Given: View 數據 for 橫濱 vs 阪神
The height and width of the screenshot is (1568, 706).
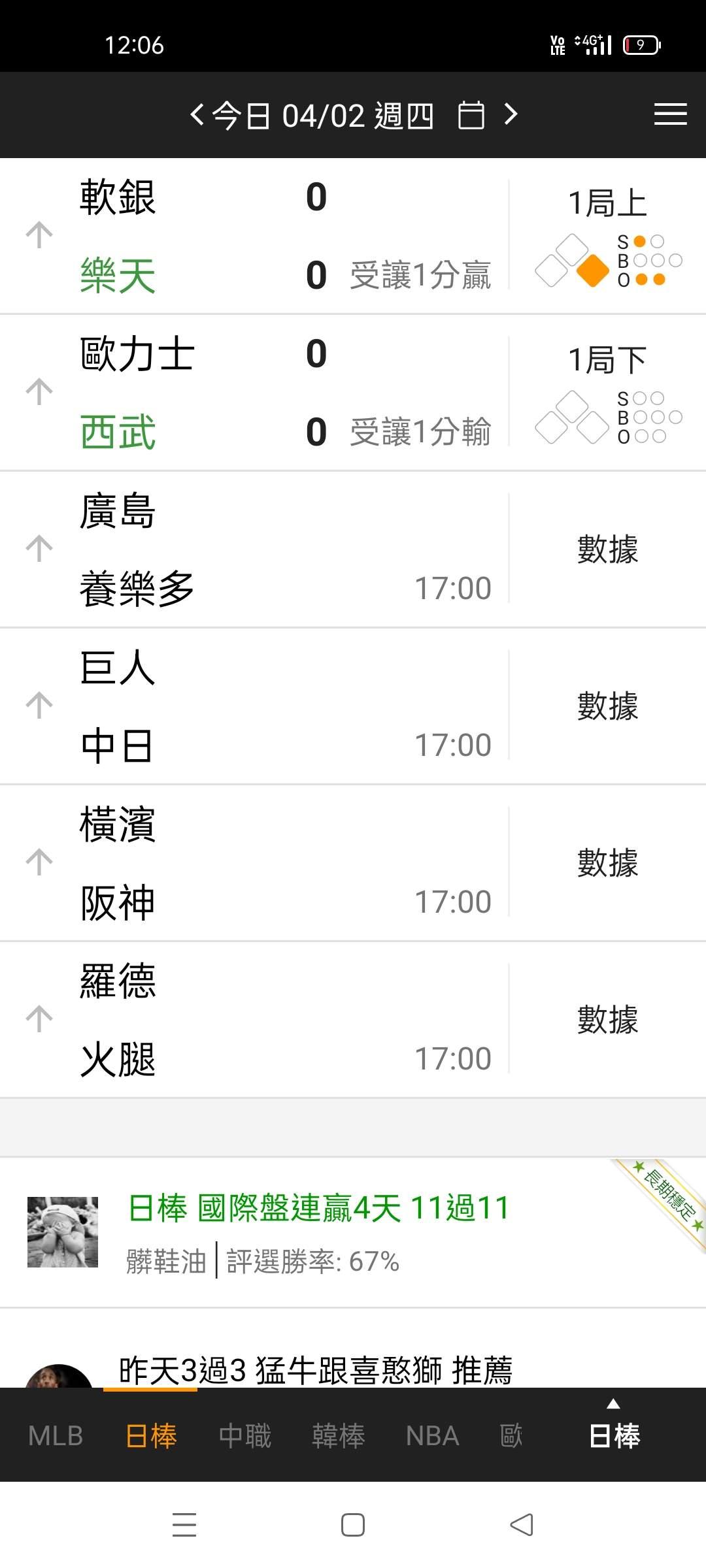Looking at the screenshot, I should click(x=607, y=862).
